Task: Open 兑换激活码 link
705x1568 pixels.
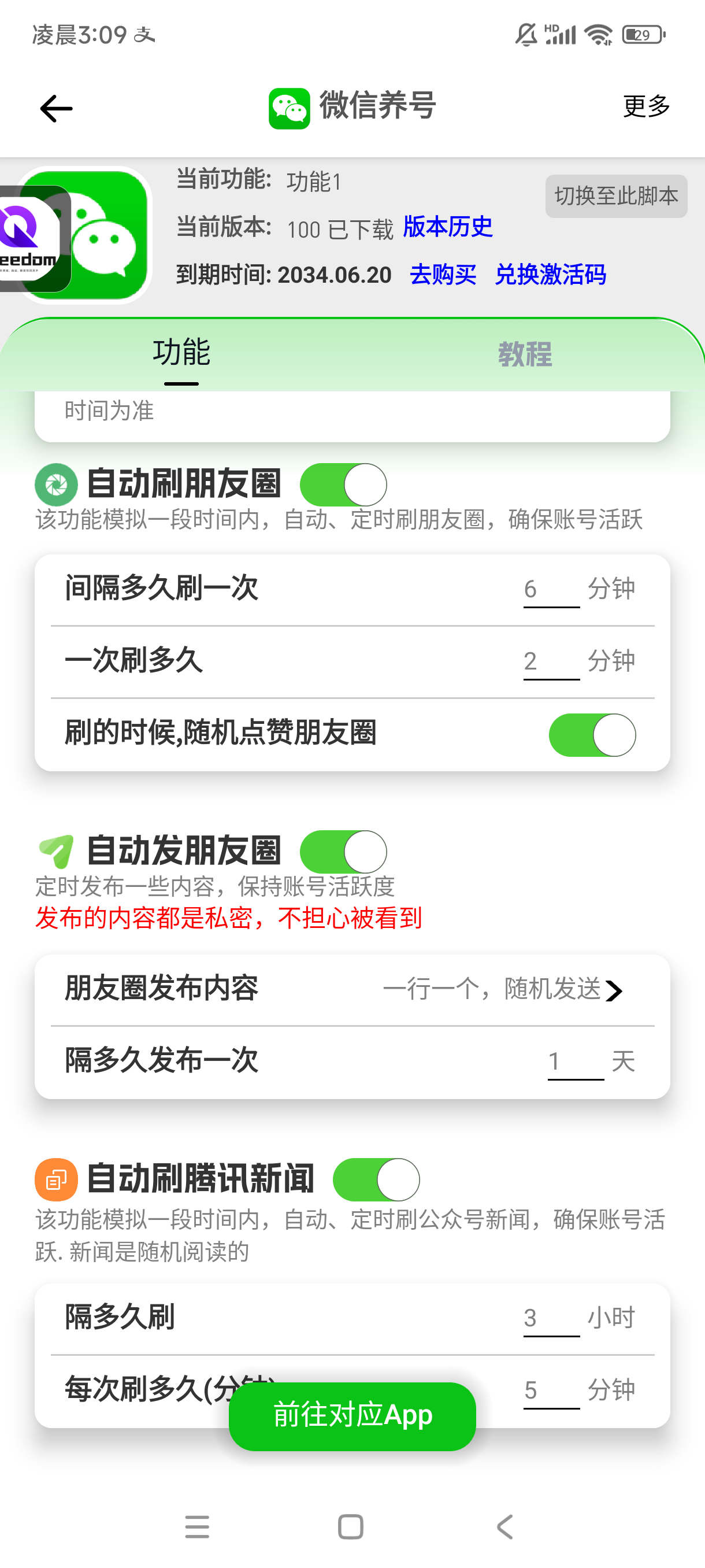Action: tap(550, 275)
